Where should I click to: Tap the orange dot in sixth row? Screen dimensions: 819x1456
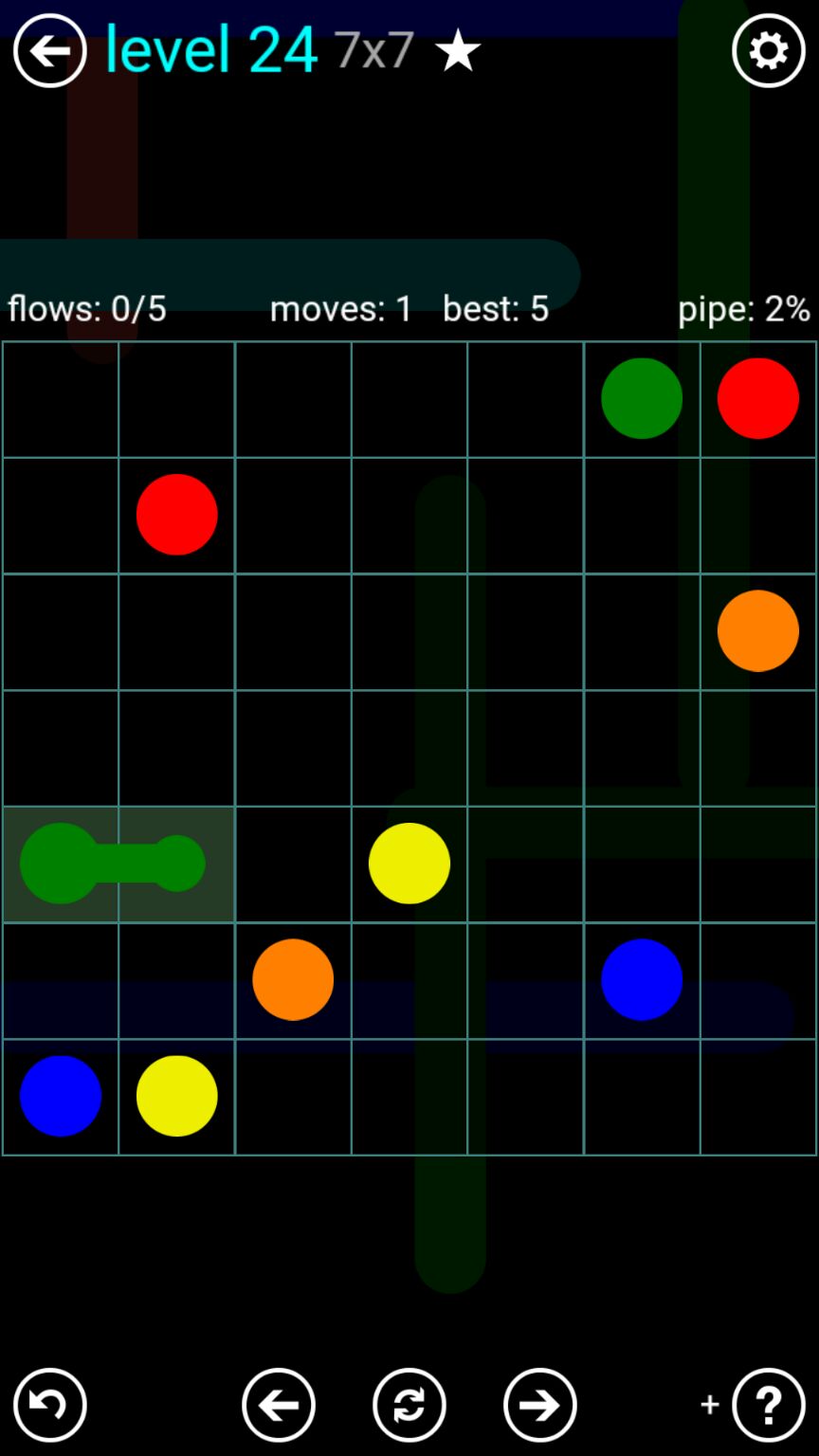(x=293, y=979)
